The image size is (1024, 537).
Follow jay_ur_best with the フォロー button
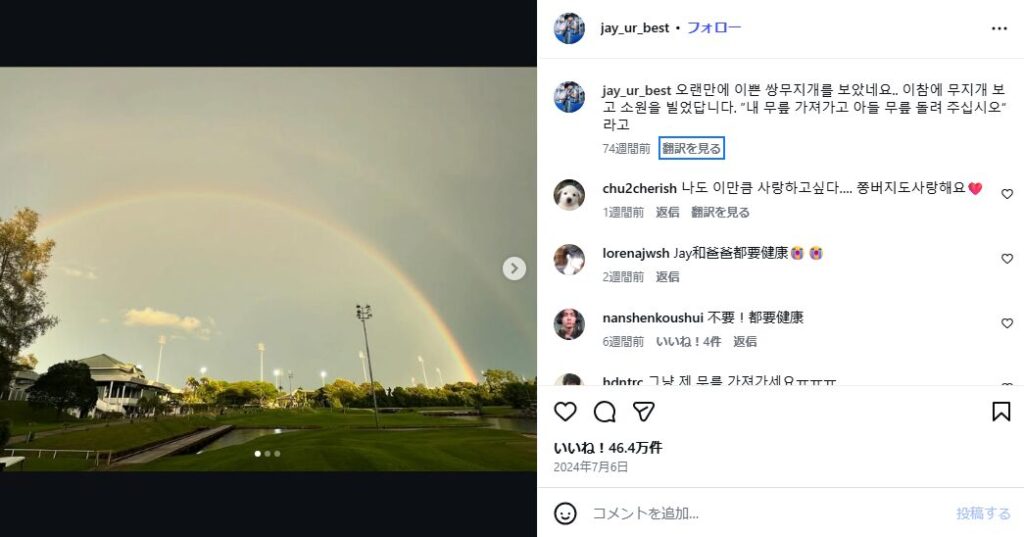(x=714, y=28)
